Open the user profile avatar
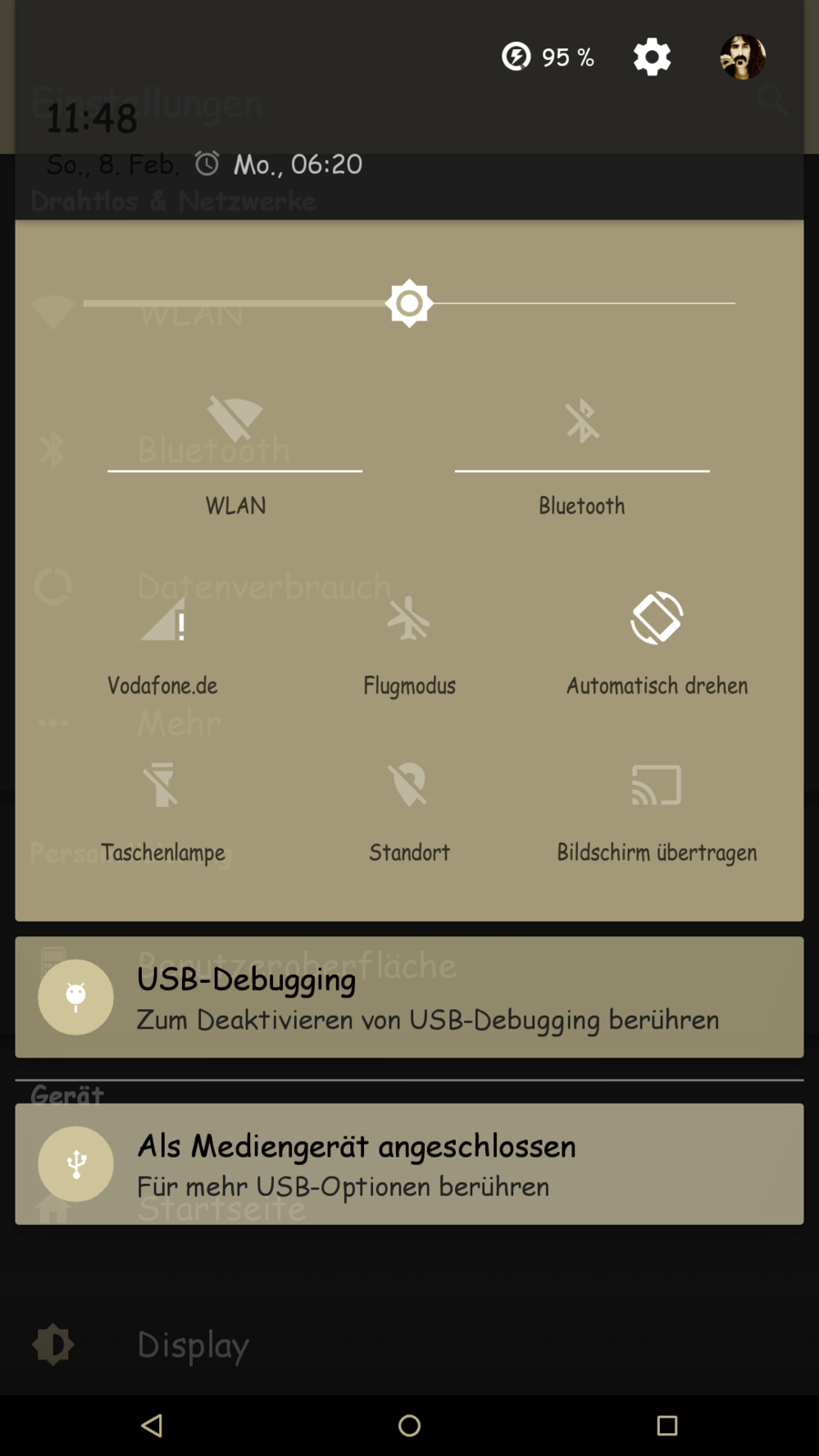The height and width of the screenshot is (1456, 819). (x=743, y=57)
